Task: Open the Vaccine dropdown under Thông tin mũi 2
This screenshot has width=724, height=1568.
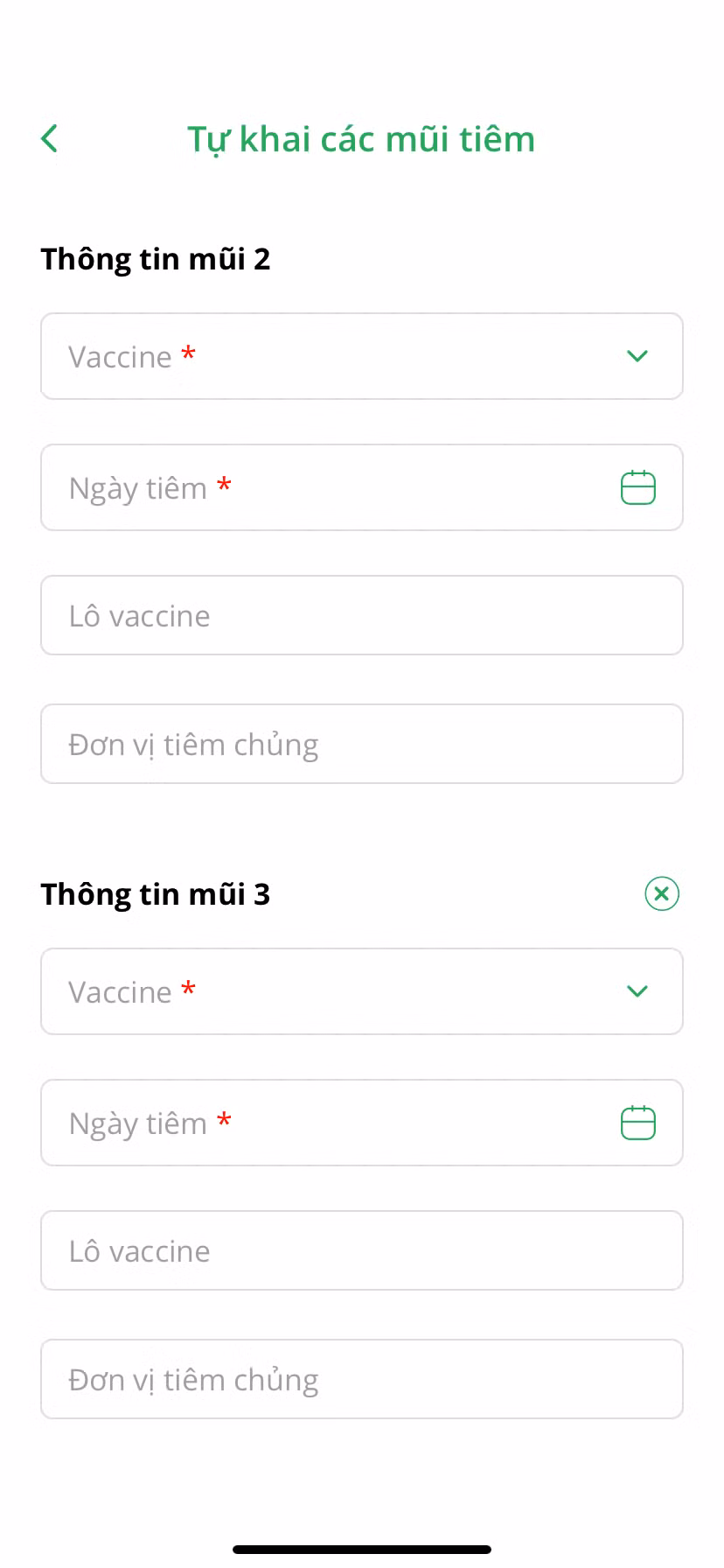Action: [362, 356]
